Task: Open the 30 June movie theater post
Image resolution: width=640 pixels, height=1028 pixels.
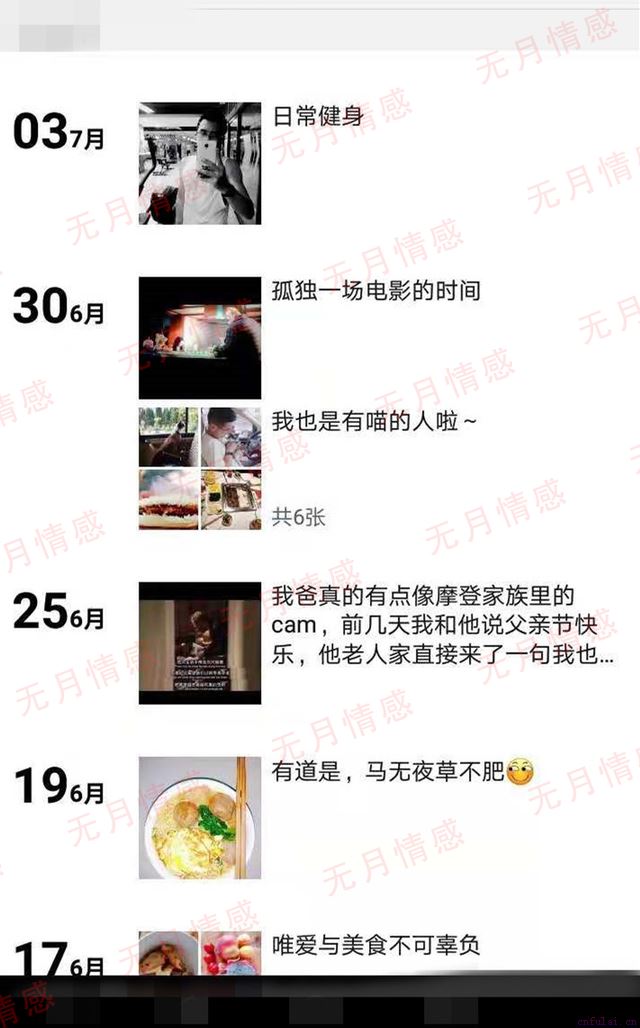Action: pyautogui.click(x=199, y=338)
